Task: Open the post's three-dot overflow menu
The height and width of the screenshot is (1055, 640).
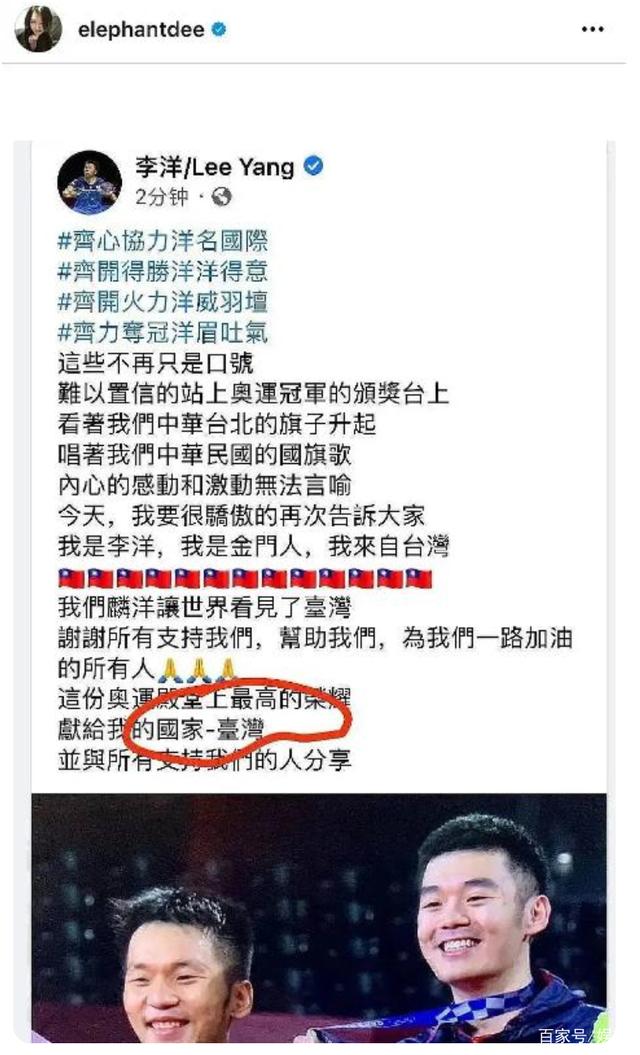Action: pyautogui.click(x=594, y=30)
